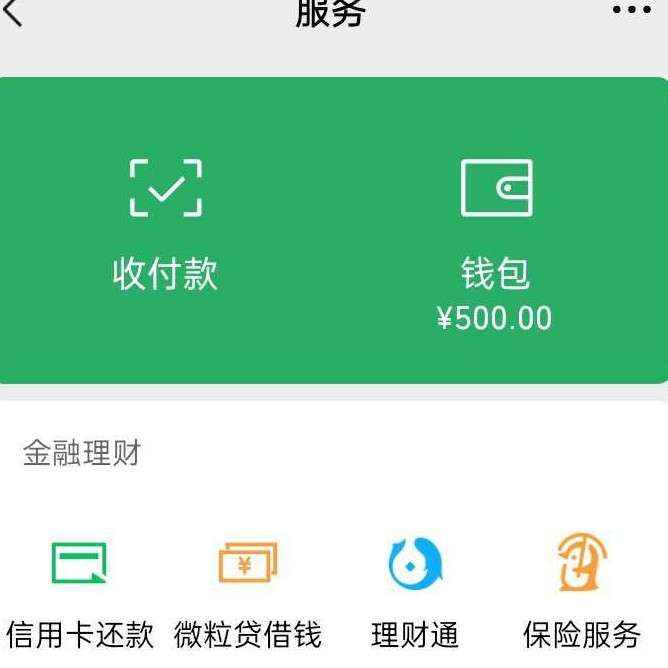Open 微粒贷借钱 loan service
Screen dimensions: 668x668
tap(247, 590)
